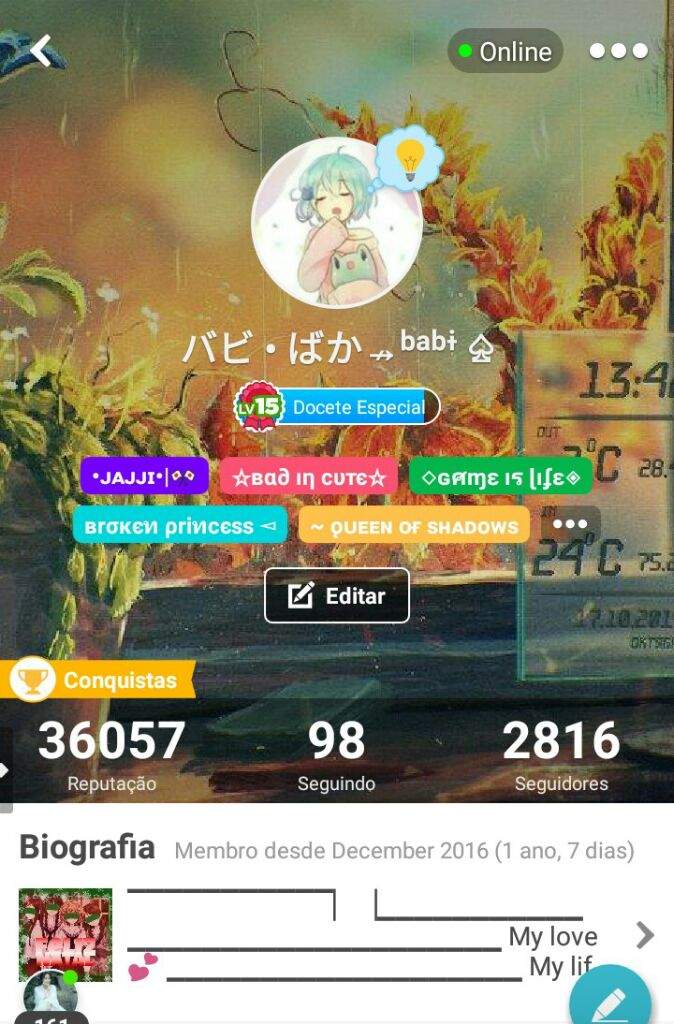Open the biography thumbnail image

click(x=51, y=934)
